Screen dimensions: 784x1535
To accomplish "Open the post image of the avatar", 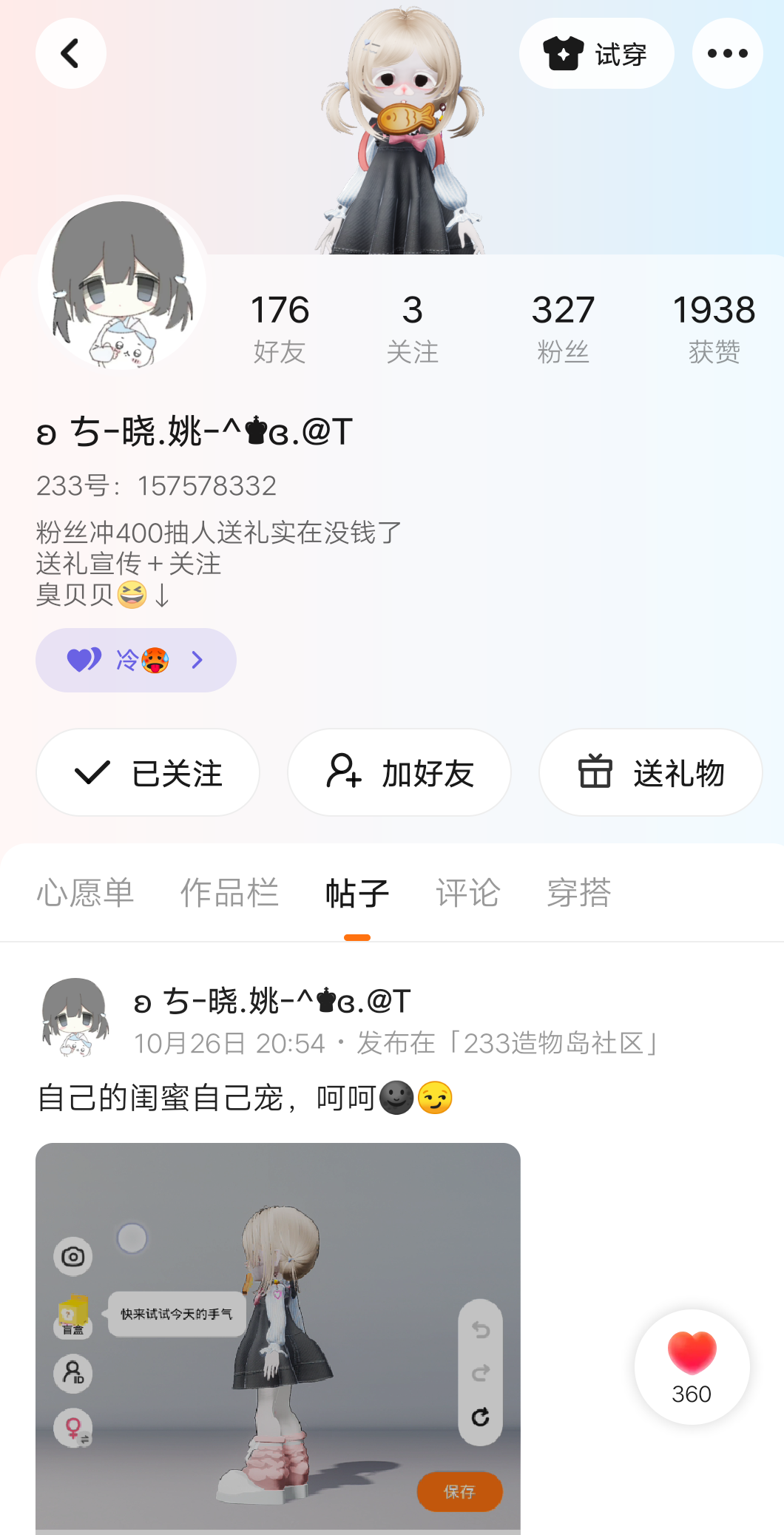I will point(278,1337).
